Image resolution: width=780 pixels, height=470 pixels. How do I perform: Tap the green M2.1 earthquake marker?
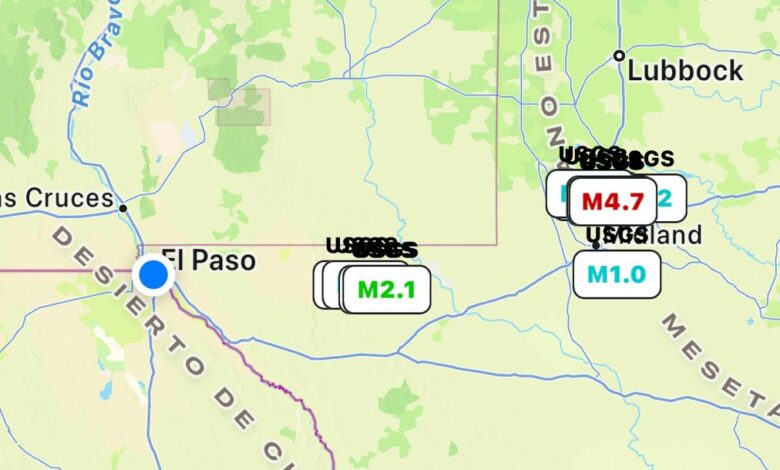coord(385,289)
